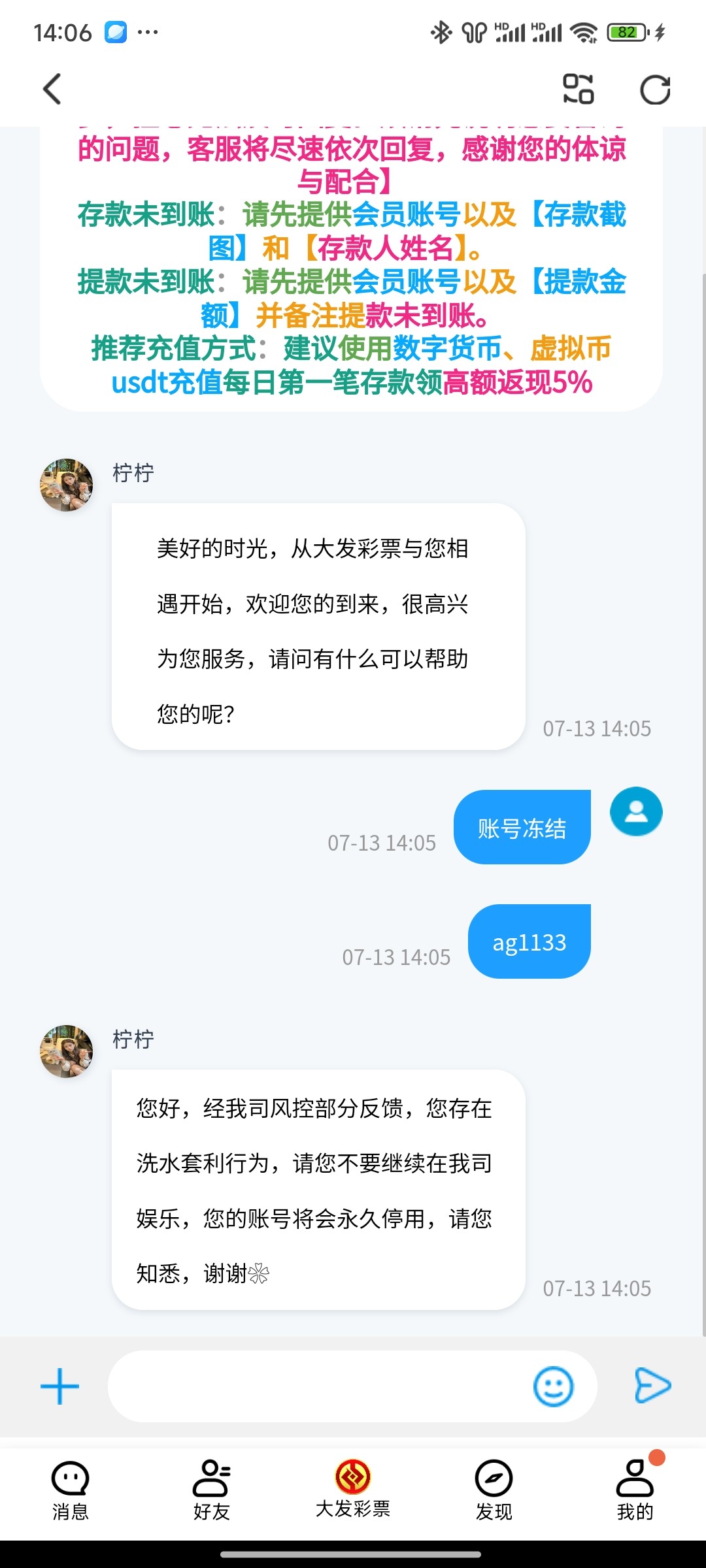
Task: Refresh the chat page
Action: coord(654,90)
